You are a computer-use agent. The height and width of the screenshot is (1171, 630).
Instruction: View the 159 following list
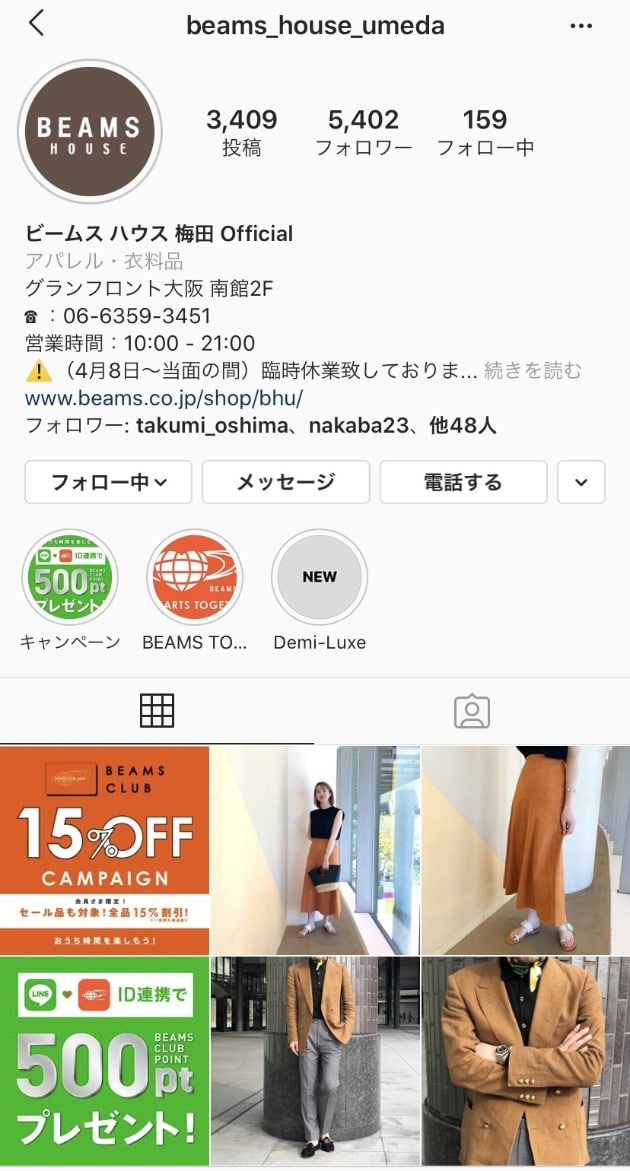click(x=485, y=132)
